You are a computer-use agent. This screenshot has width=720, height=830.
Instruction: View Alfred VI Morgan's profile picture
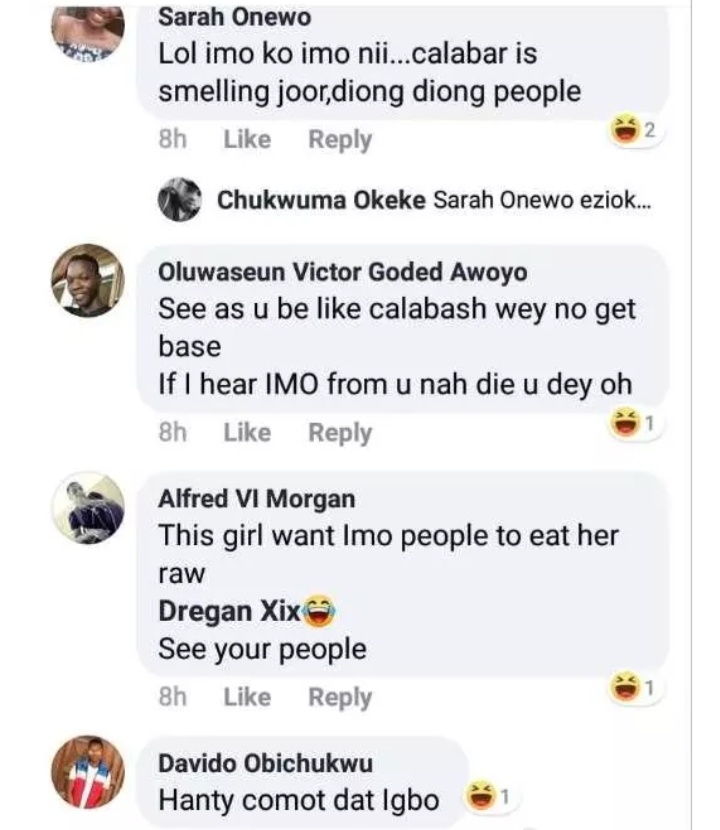click(x=88, y=508)
